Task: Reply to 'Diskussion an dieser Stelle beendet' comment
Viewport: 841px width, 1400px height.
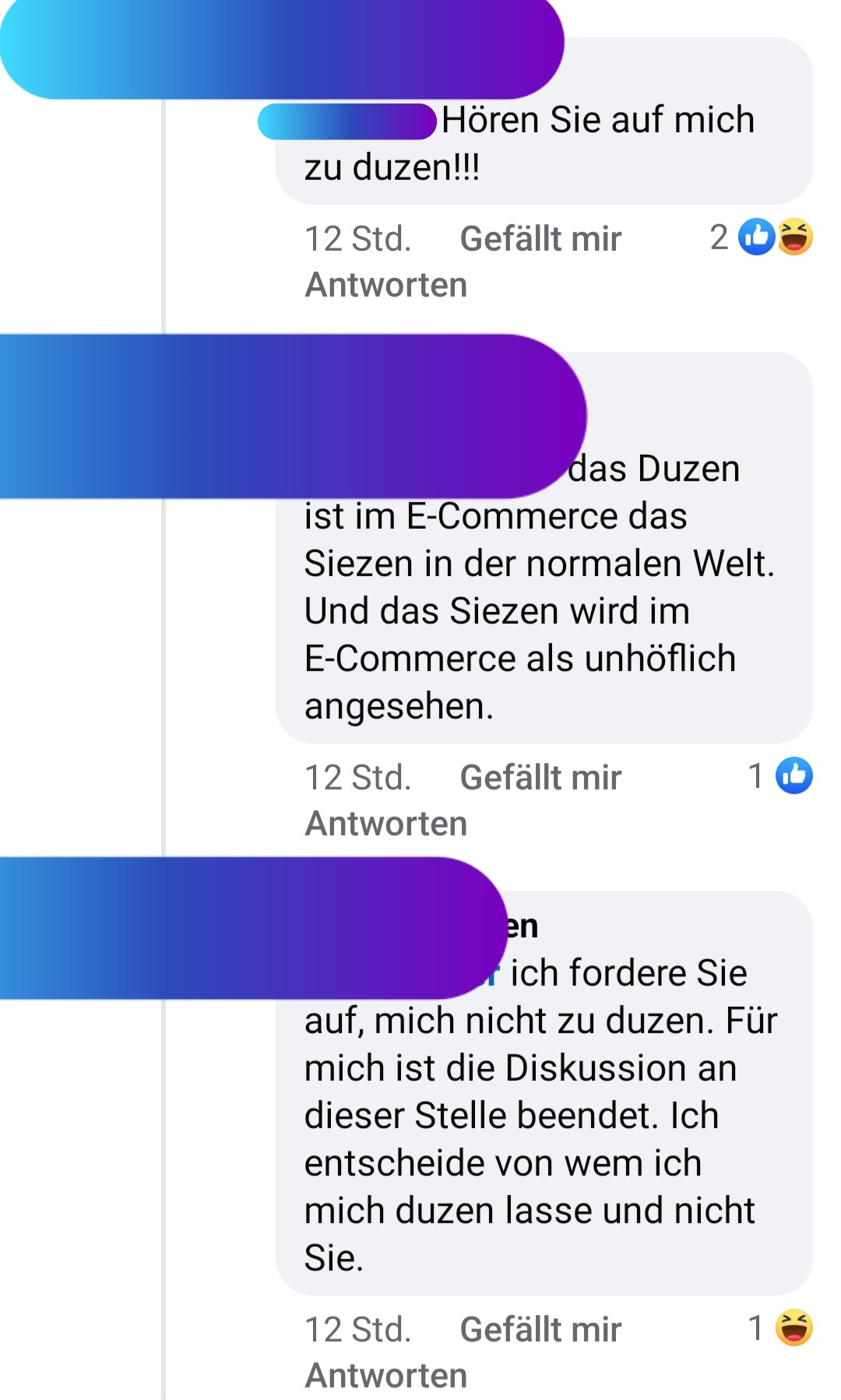Action: pyautogui.click(x=385, y=1375)
